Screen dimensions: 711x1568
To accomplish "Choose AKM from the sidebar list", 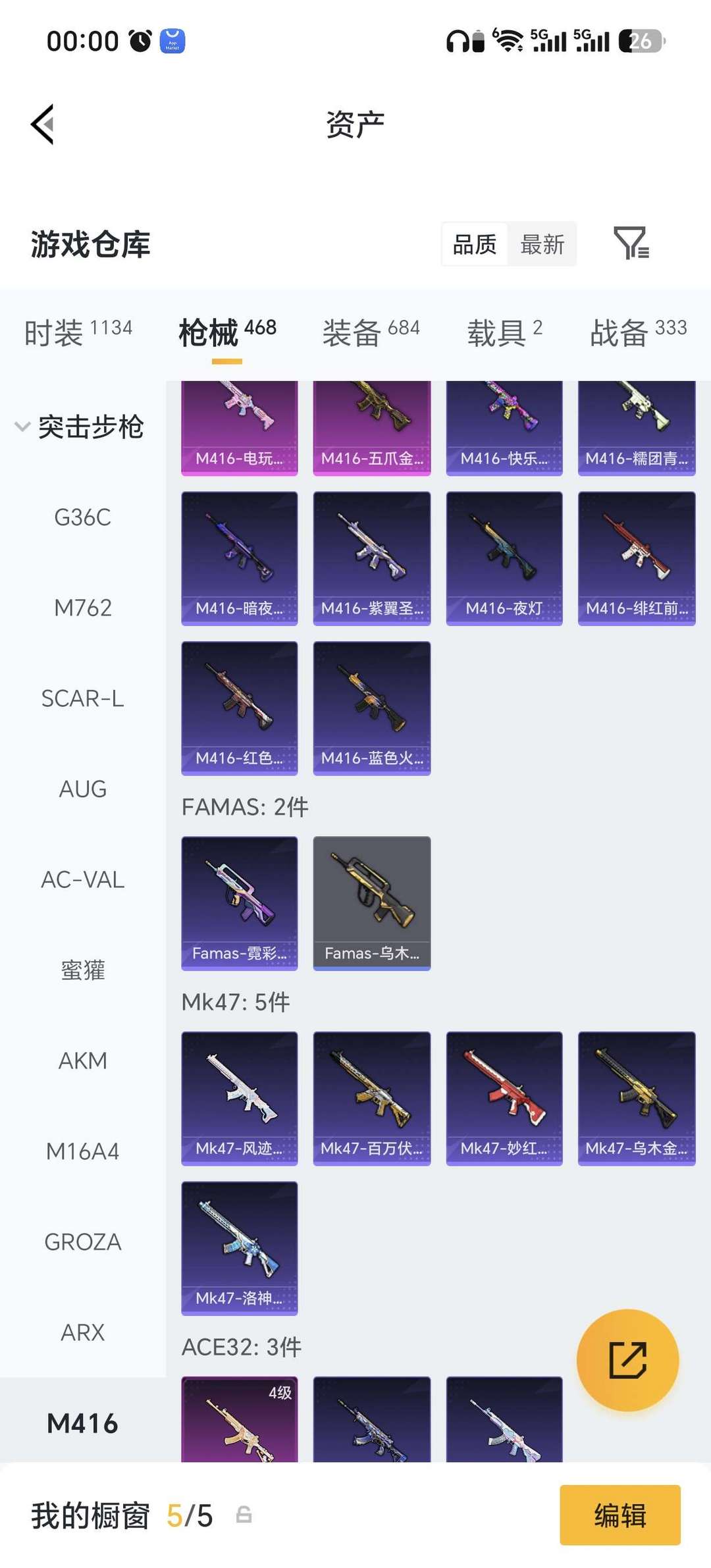I will click(82, 1060).
